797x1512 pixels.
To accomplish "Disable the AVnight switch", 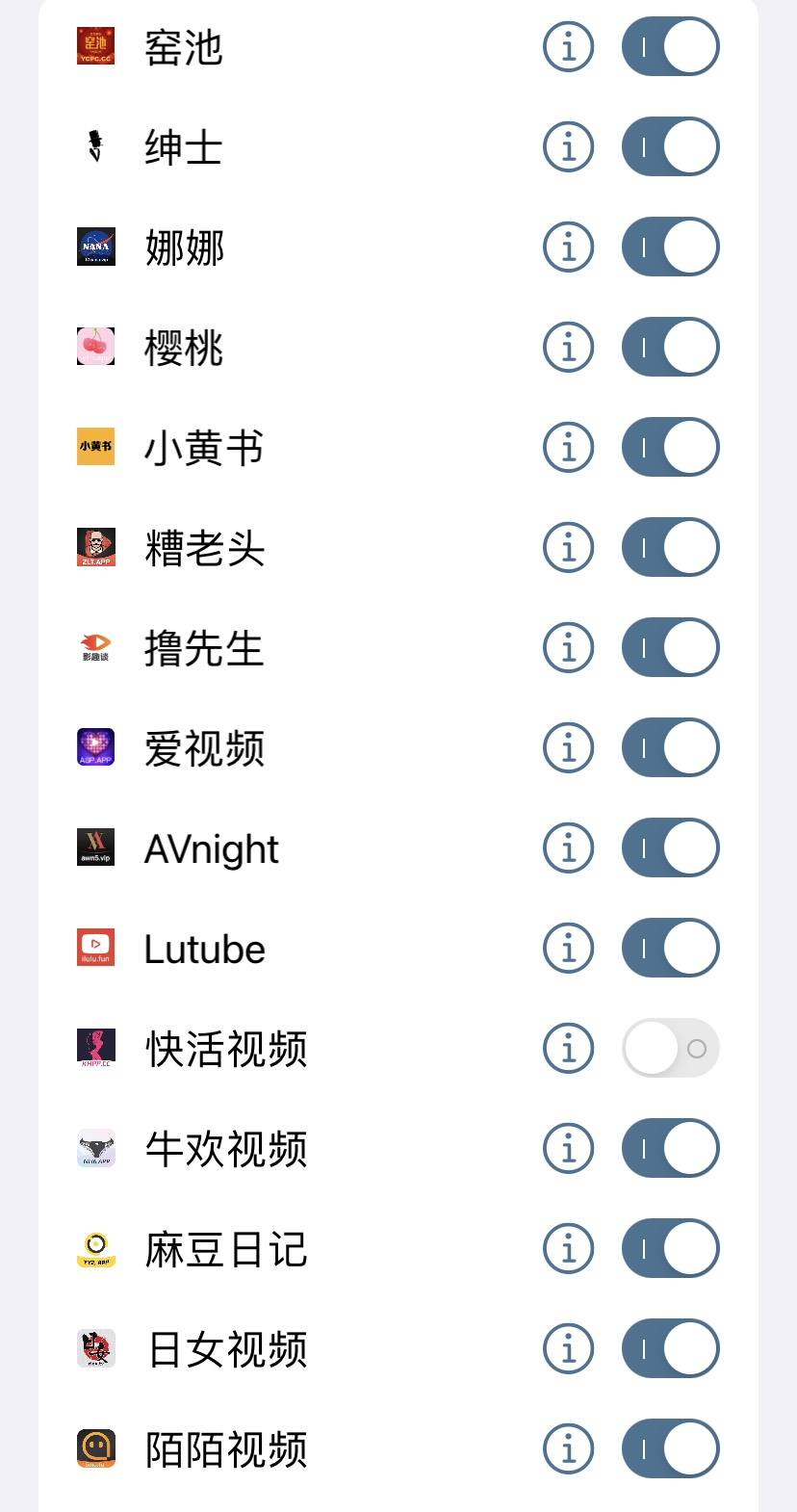I will point(671,847).
